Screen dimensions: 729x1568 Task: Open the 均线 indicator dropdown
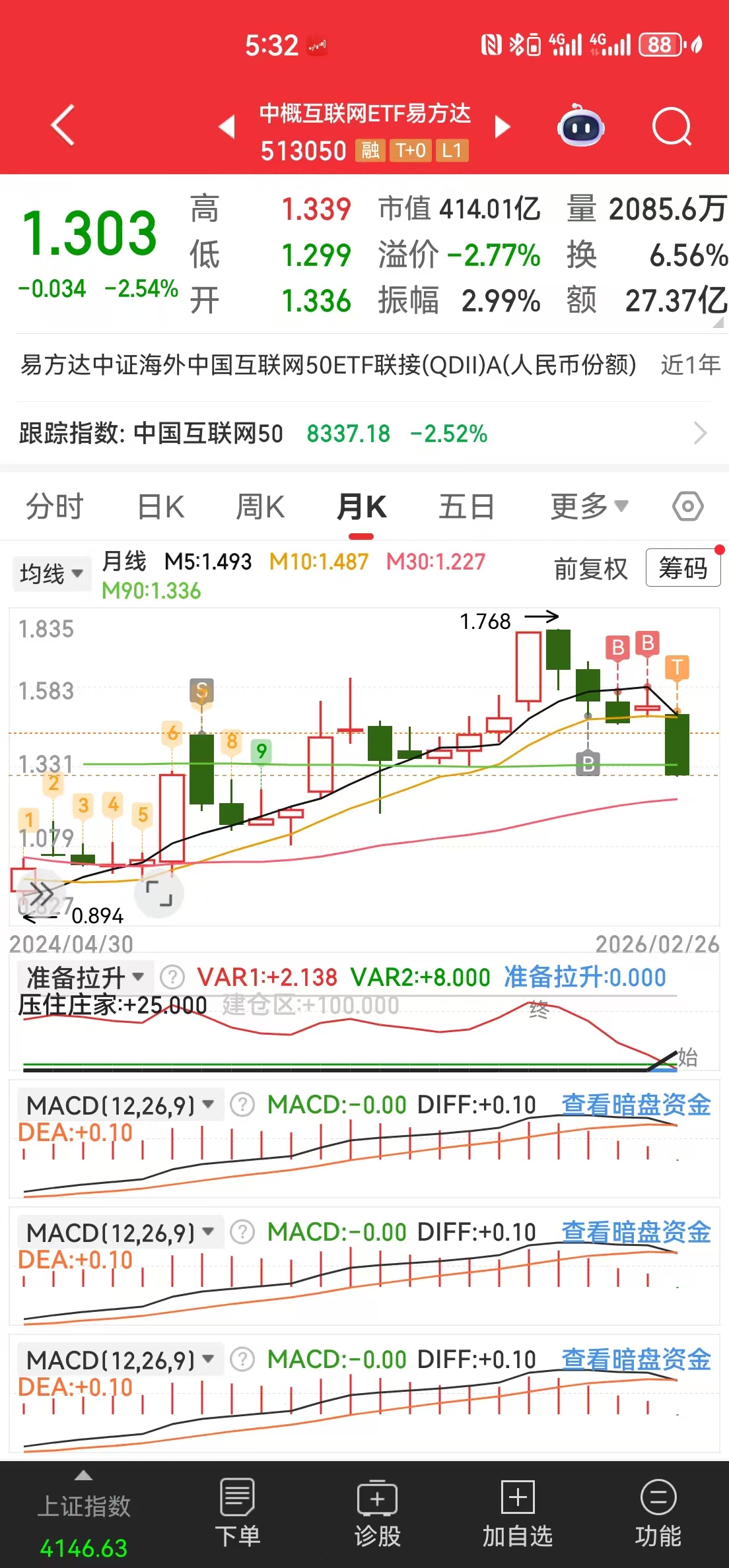[51, 573]
